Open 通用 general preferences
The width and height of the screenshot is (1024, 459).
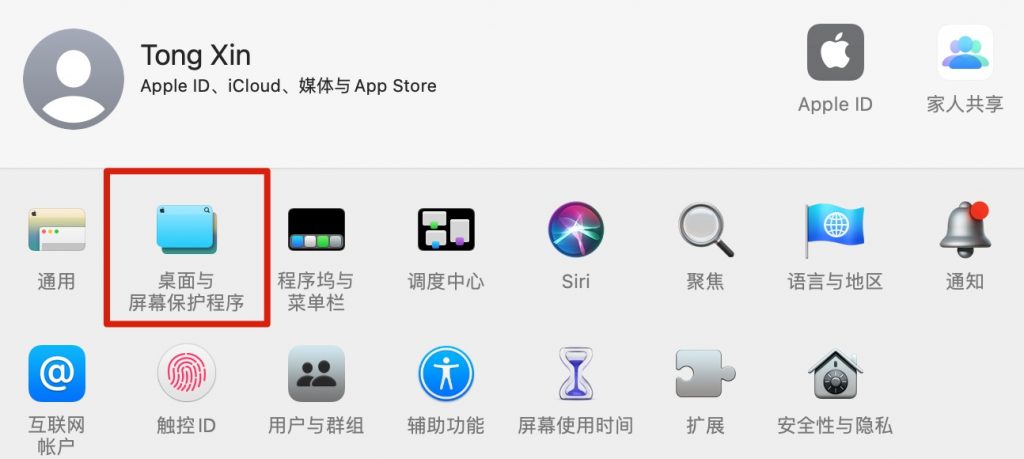tap(56, 231)
